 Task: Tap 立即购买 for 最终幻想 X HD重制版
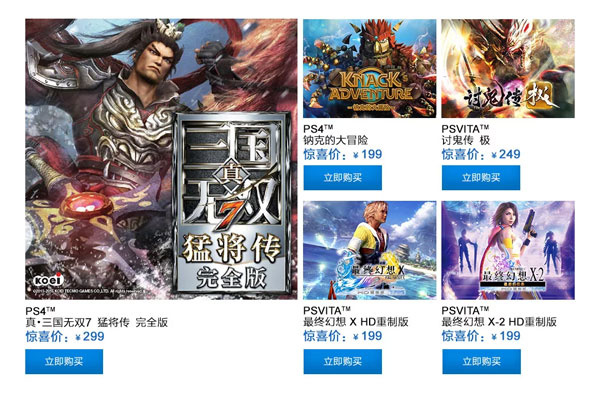[x=342, y=361]
